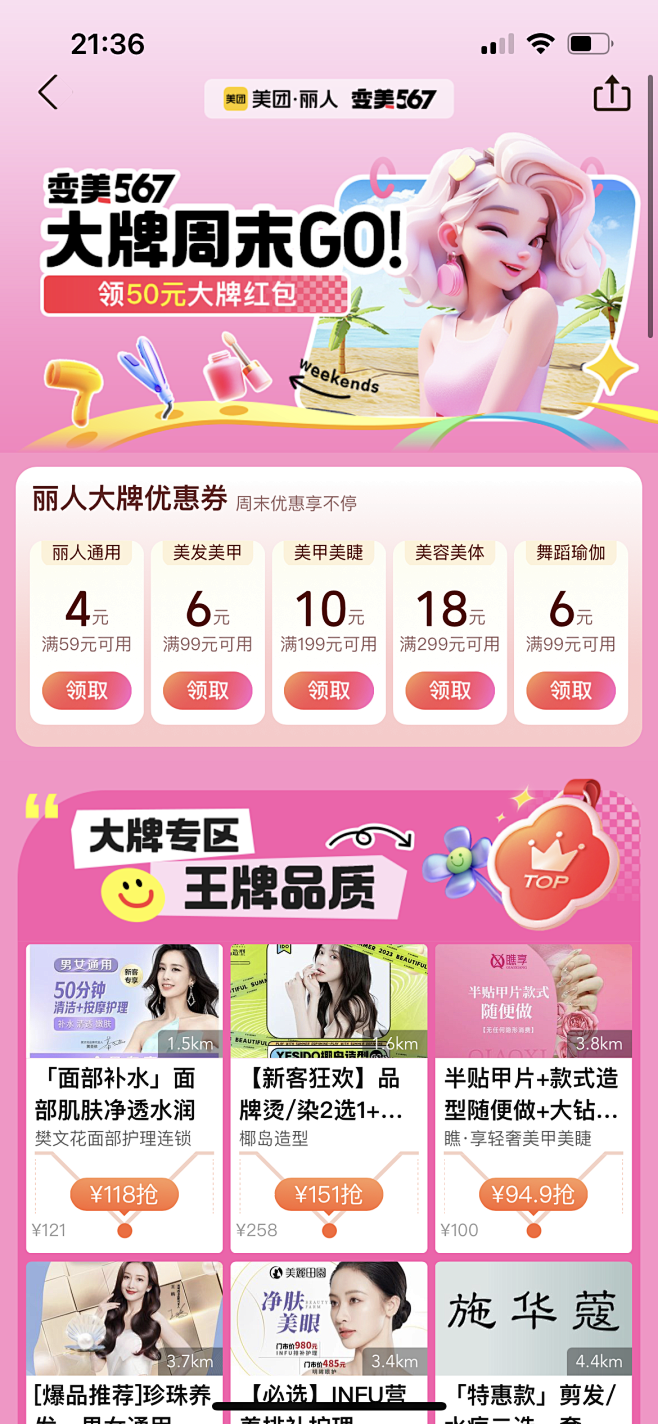Image resolution: width=658 pixels, height=1424 pixels.
Task: Grab the ¥151抢 hair deal
Action: click(329, 1194)
